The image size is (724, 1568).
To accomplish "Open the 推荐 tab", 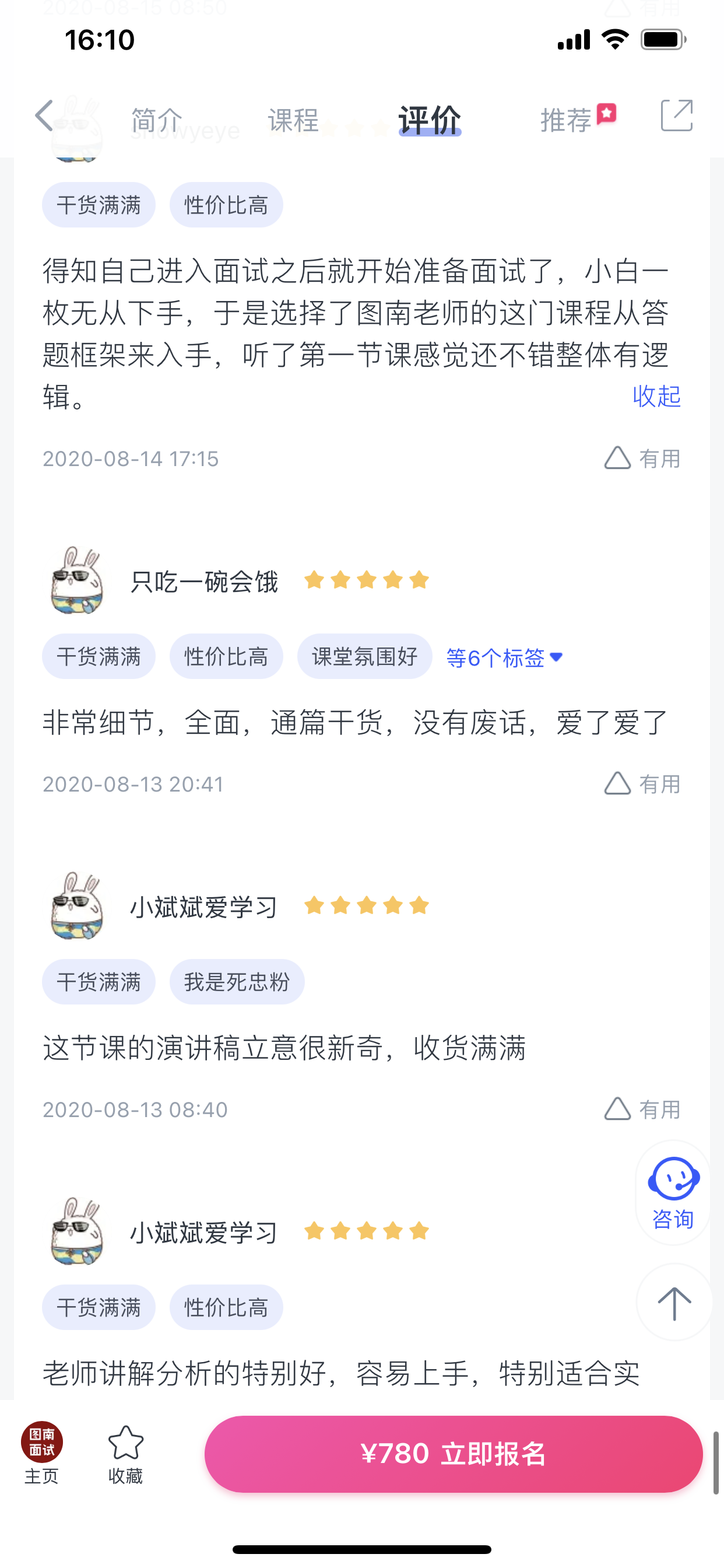I will pyautogui.click(x=567, y=120).
